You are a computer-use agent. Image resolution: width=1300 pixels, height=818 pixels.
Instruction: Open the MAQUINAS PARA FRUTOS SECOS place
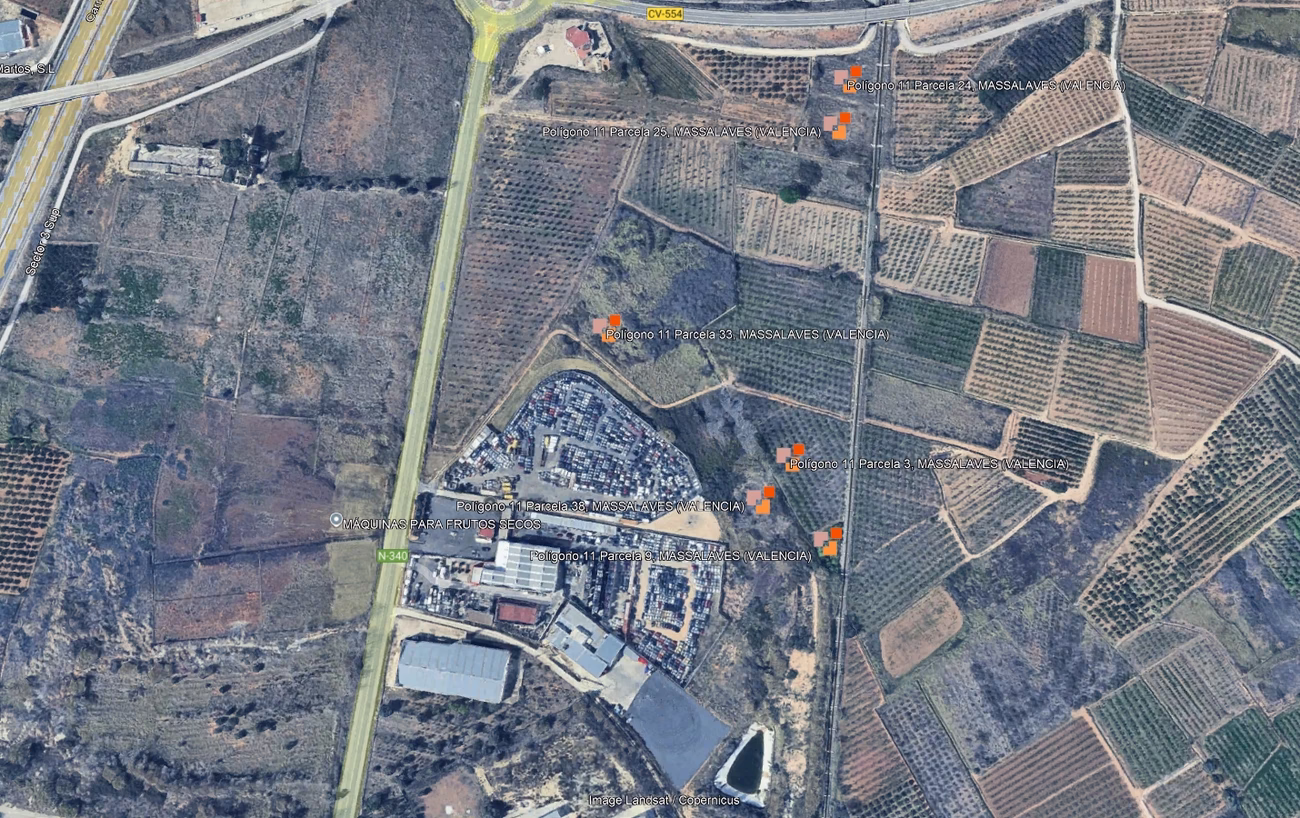pyautogui.click(x=336, y=521)
